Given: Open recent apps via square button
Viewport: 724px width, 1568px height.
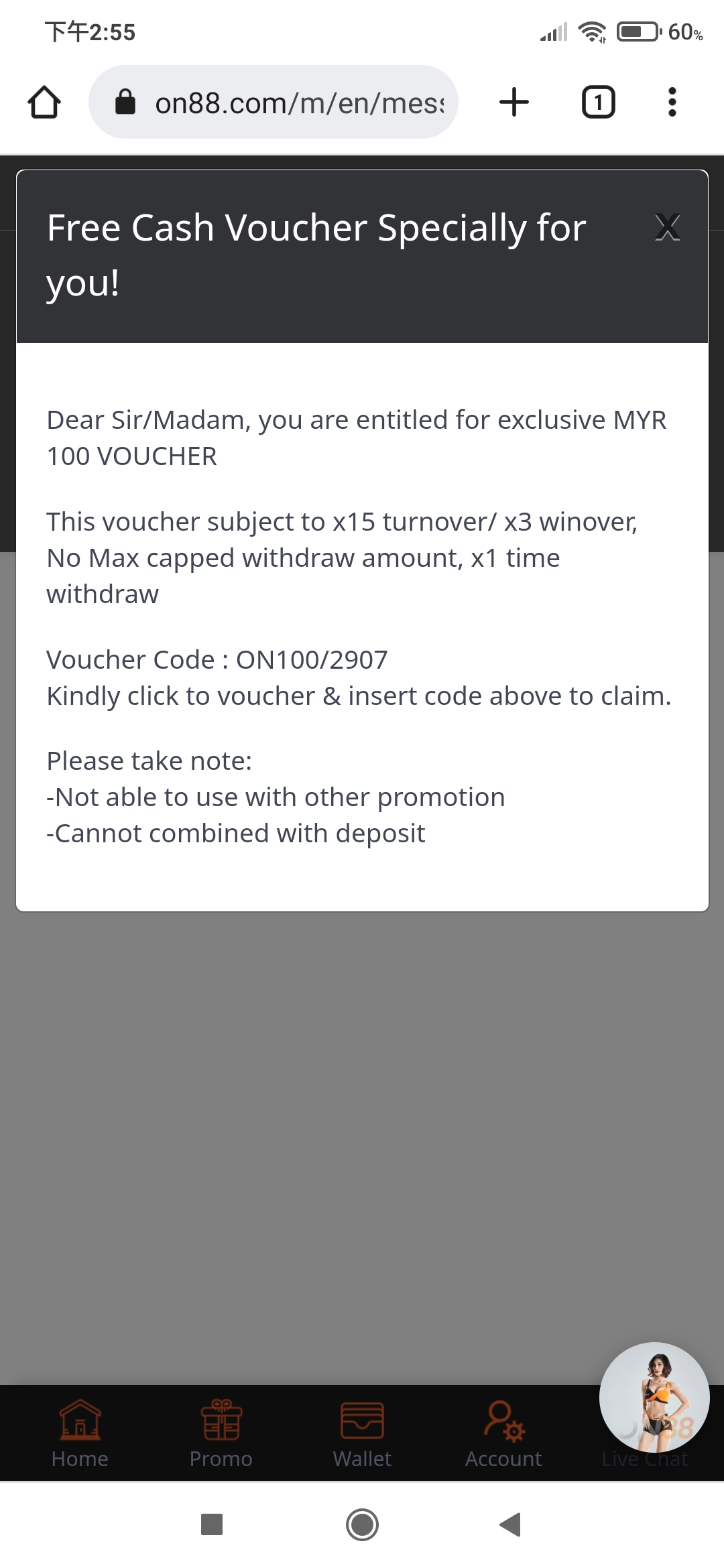Looking at the screenshot, I should pyautogui.click(x=212, y=1524).
